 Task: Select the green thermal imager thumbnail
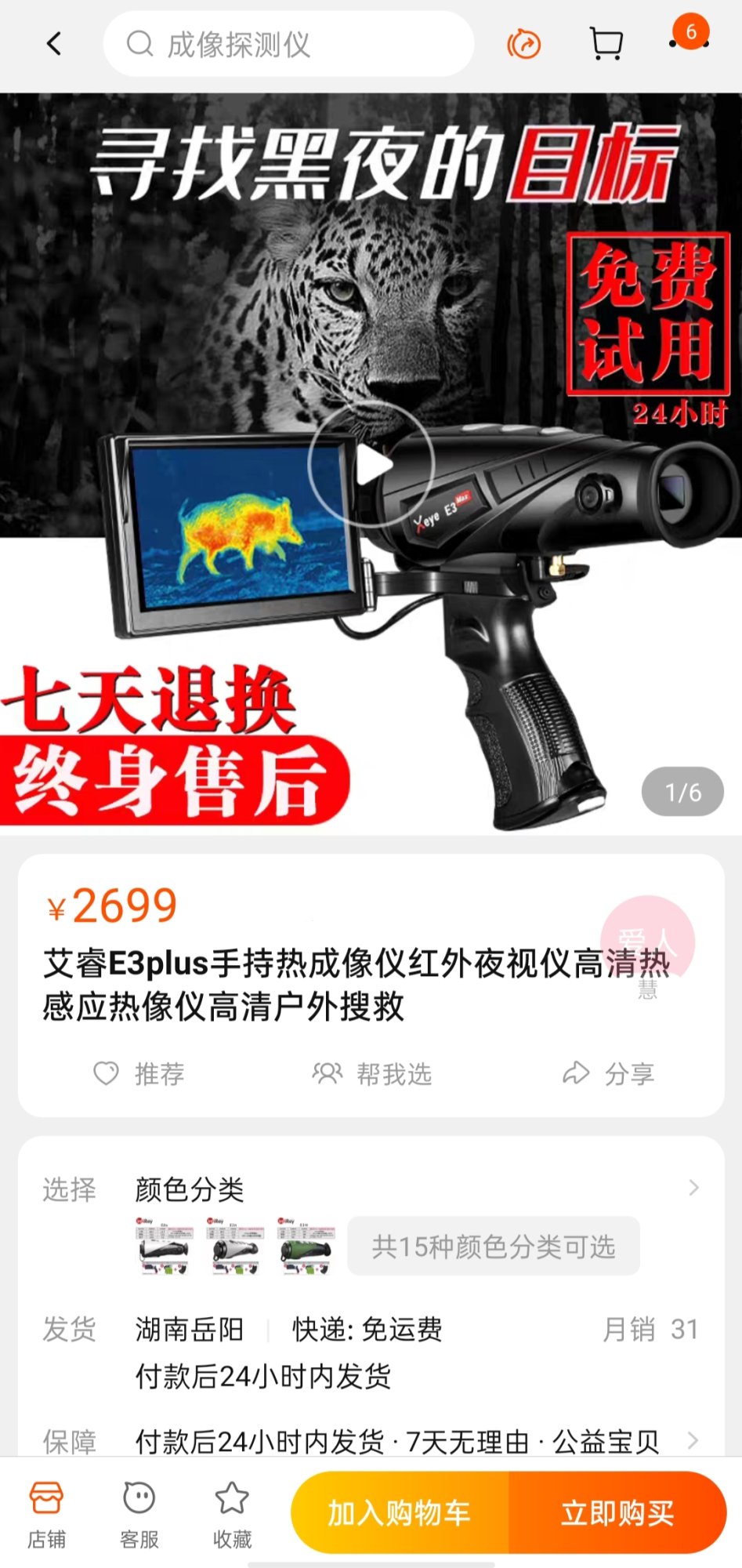(306, 1246)
